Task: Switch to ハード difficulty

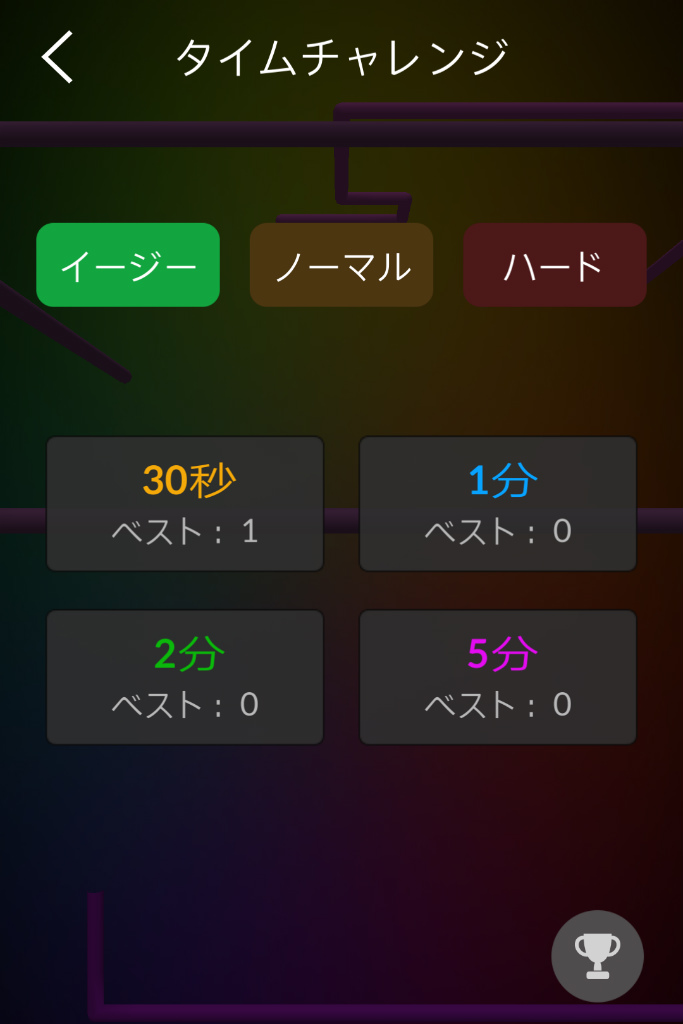Action: (x=554, y=265)
